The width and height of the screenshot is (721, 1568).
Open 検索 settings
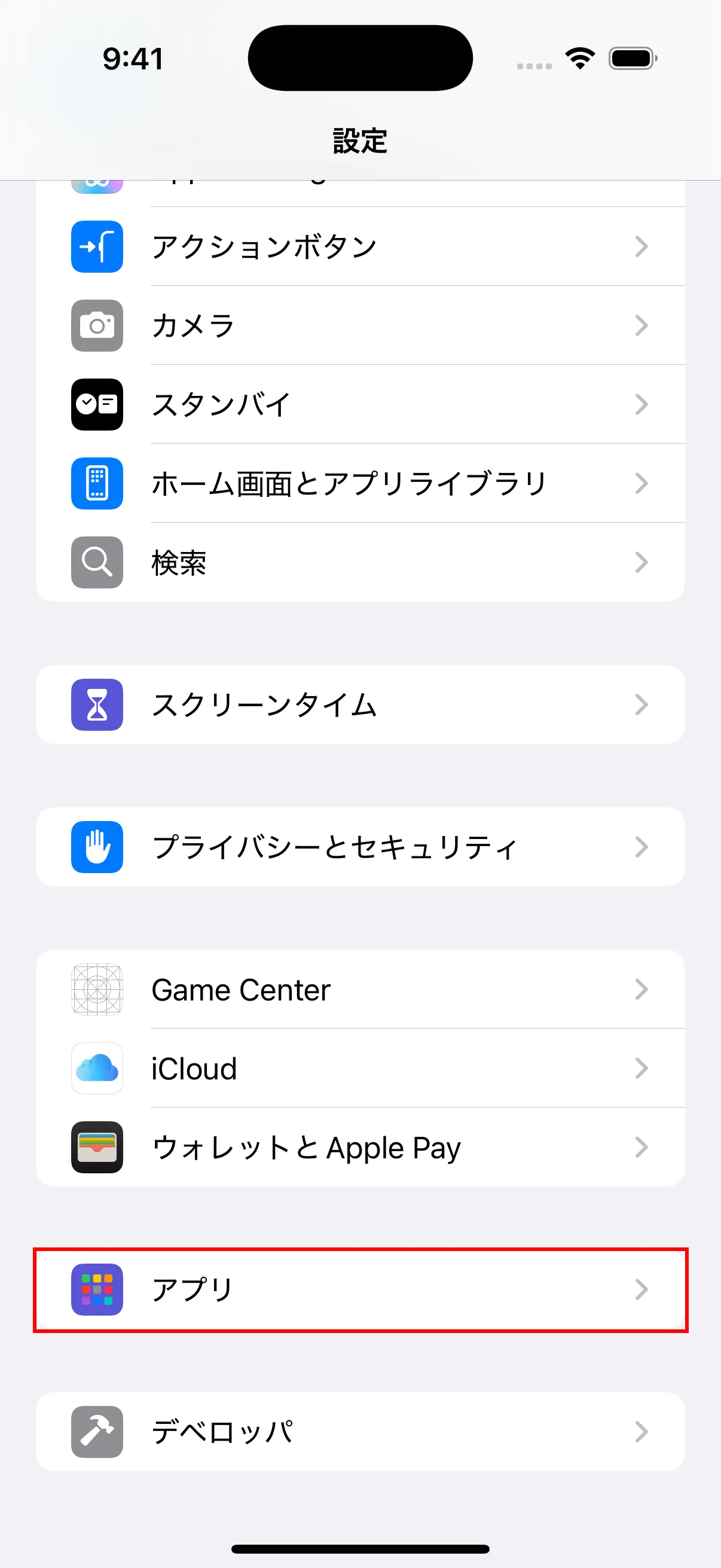(359, 562)
